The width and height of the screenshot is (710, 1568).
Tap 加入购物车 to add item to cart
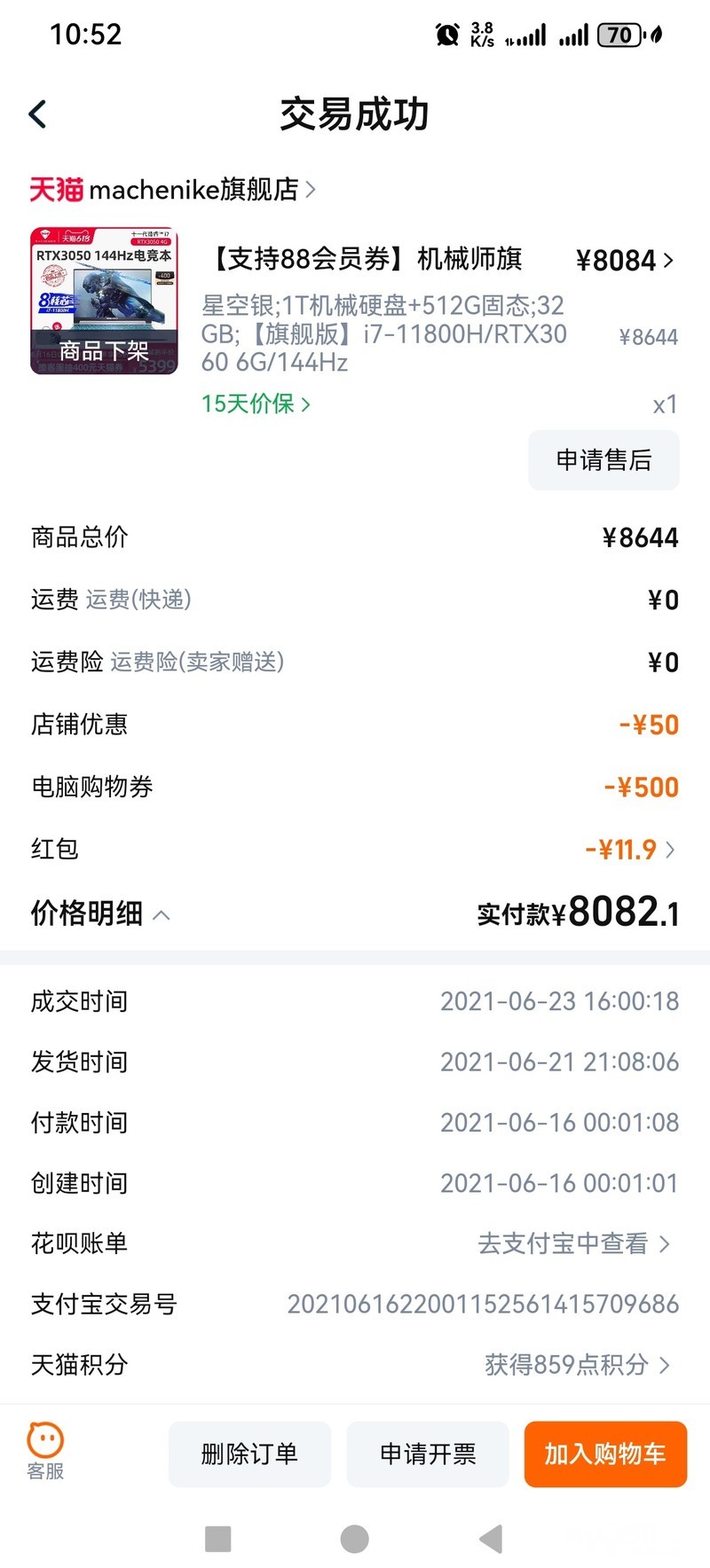tap(605, 1454)
